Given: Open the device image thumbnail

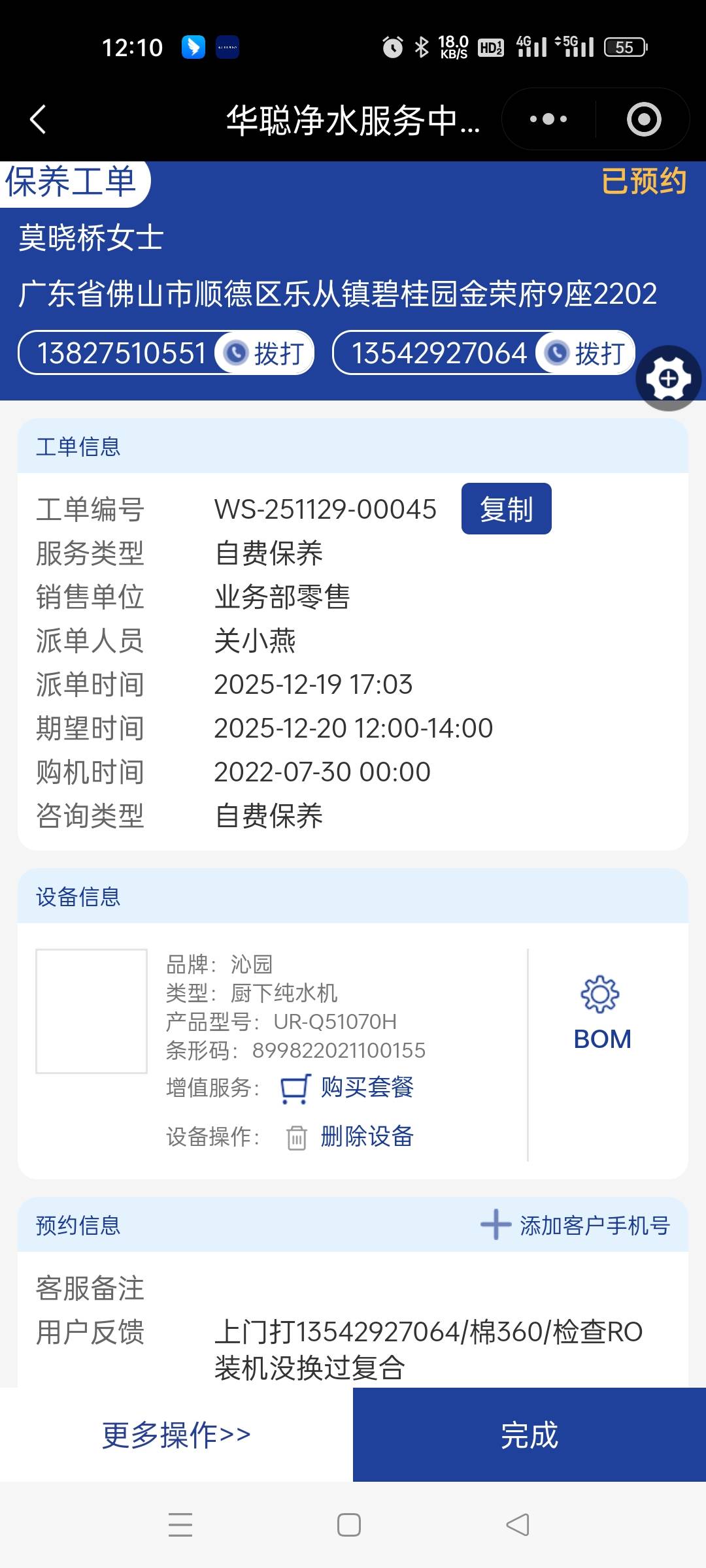Looking at the screenshot, I should pyautogui.click(x=92, y=1011).
